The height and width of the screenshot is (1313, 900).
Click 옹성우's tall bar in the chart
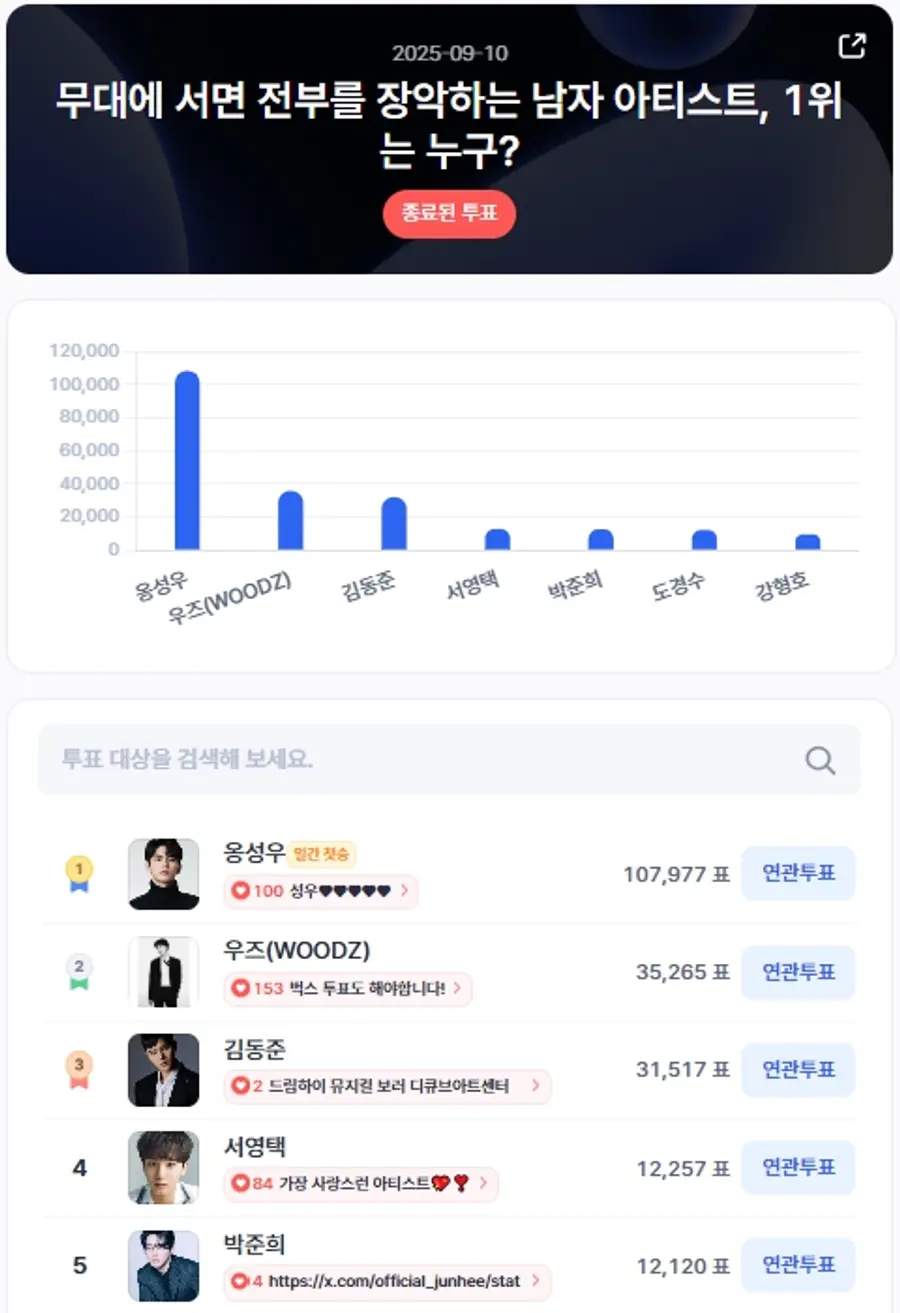point(186,460)
